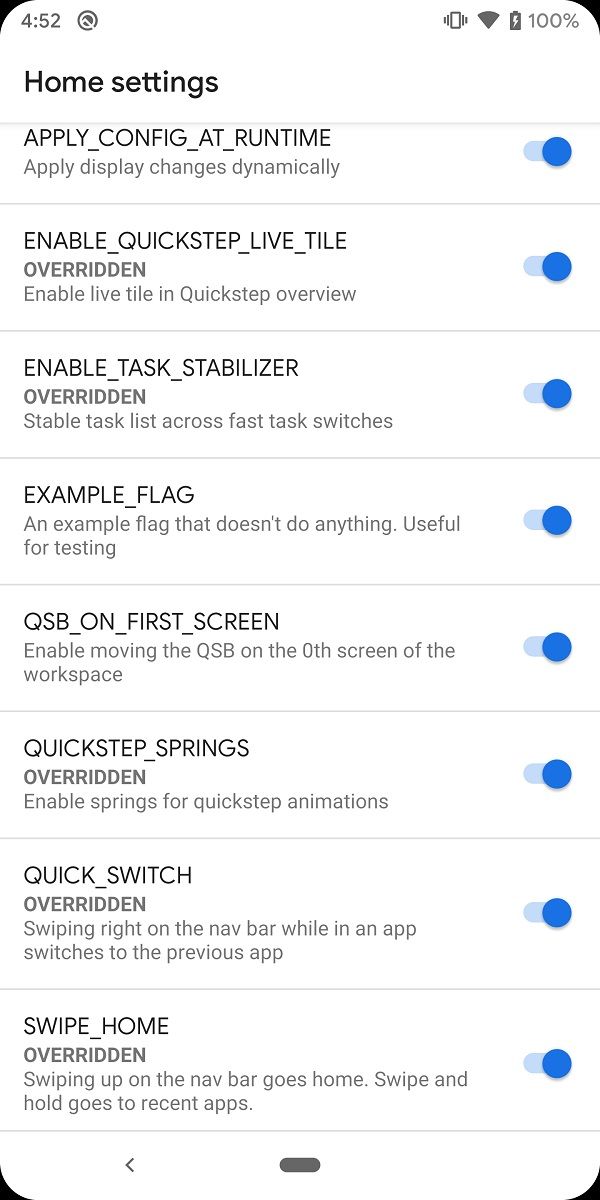The width and height of the screenshot is (600, 1200).
Task: Tap the system back arrow
Action: (130, 1164)
